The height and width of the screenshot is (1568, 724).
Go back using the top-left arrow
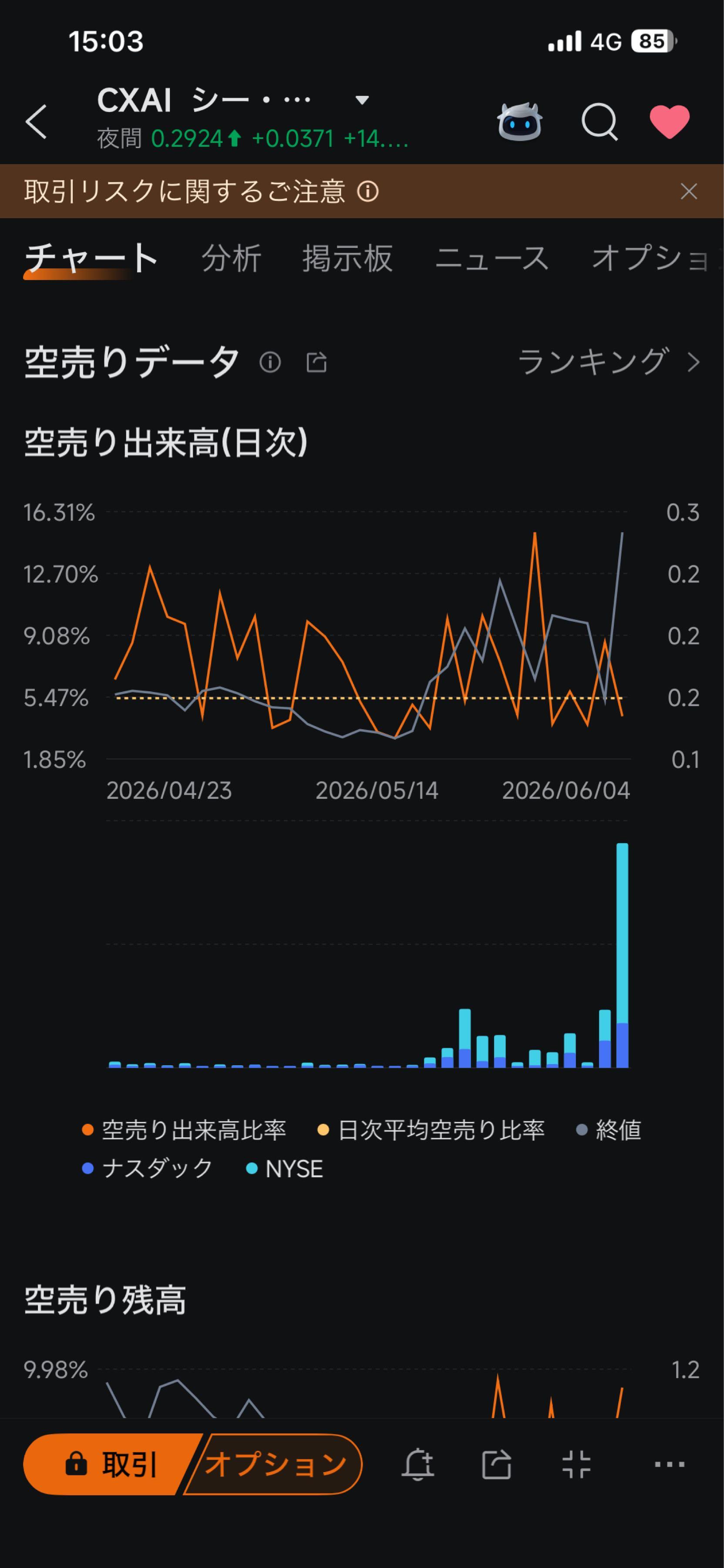click(x=37, y=121)
